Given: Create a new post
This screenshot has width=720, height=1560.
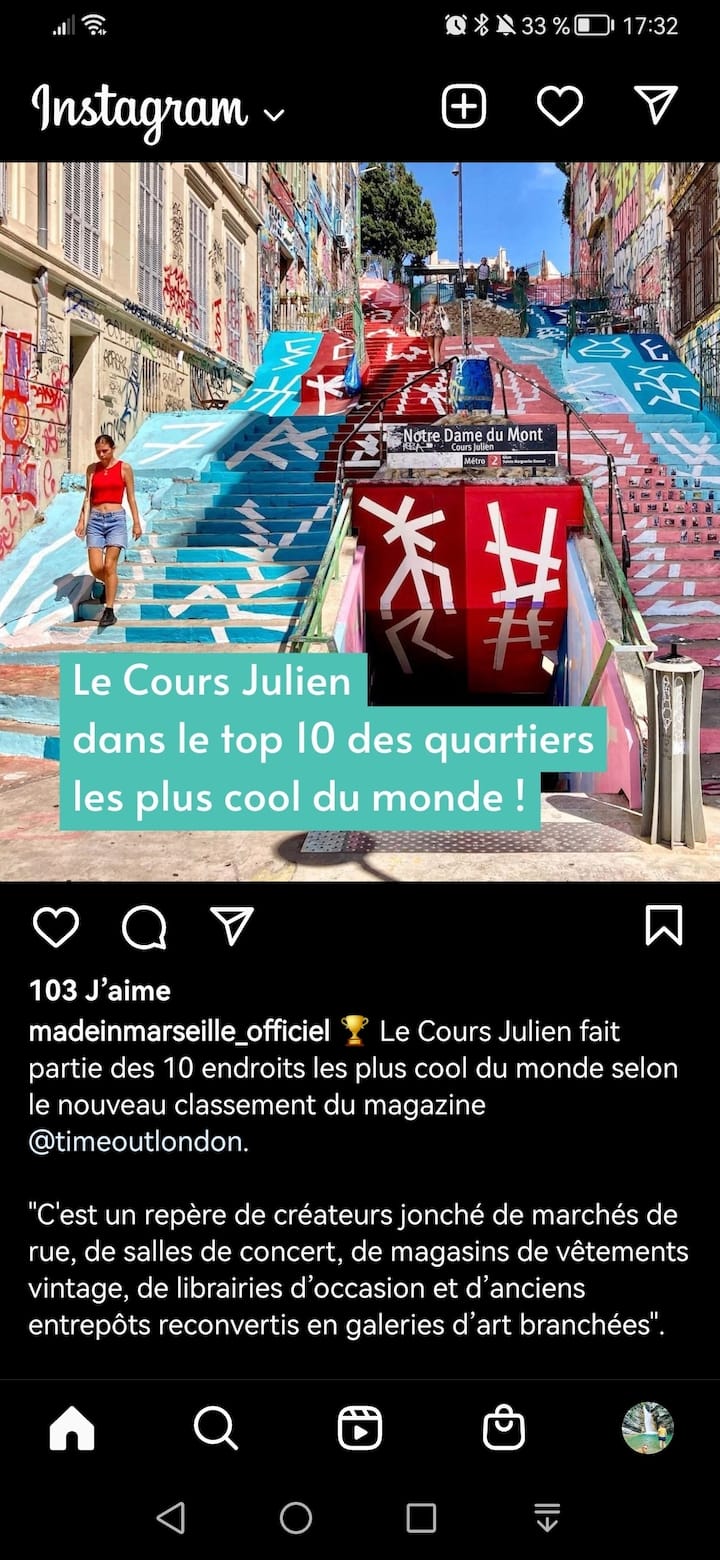Looking at the screenshot, I should (464, 107).
